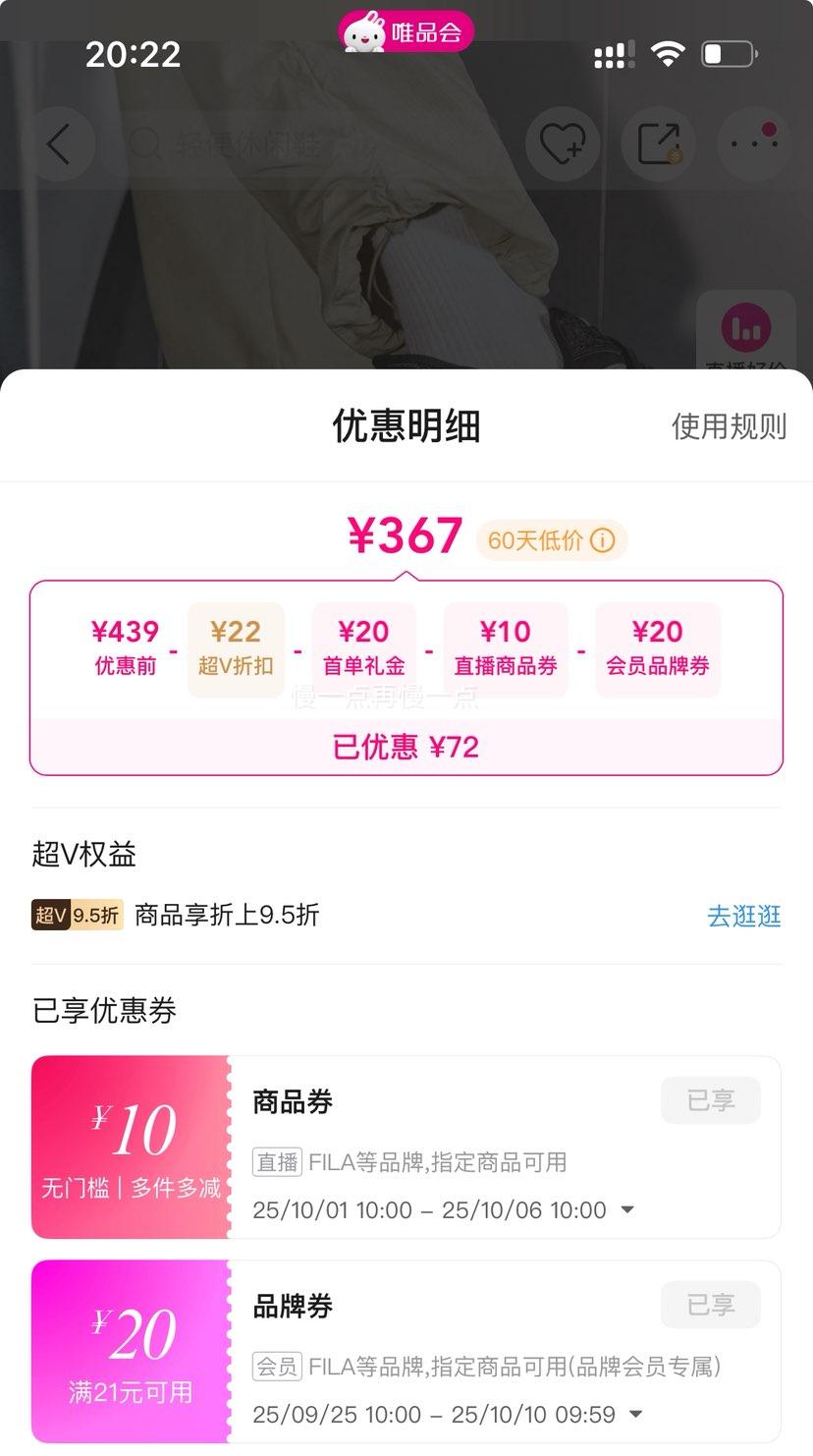Expand the ¥20 品牌券 validity details
This screenshot has width=813, height=1456.
tap(635, 1415)
